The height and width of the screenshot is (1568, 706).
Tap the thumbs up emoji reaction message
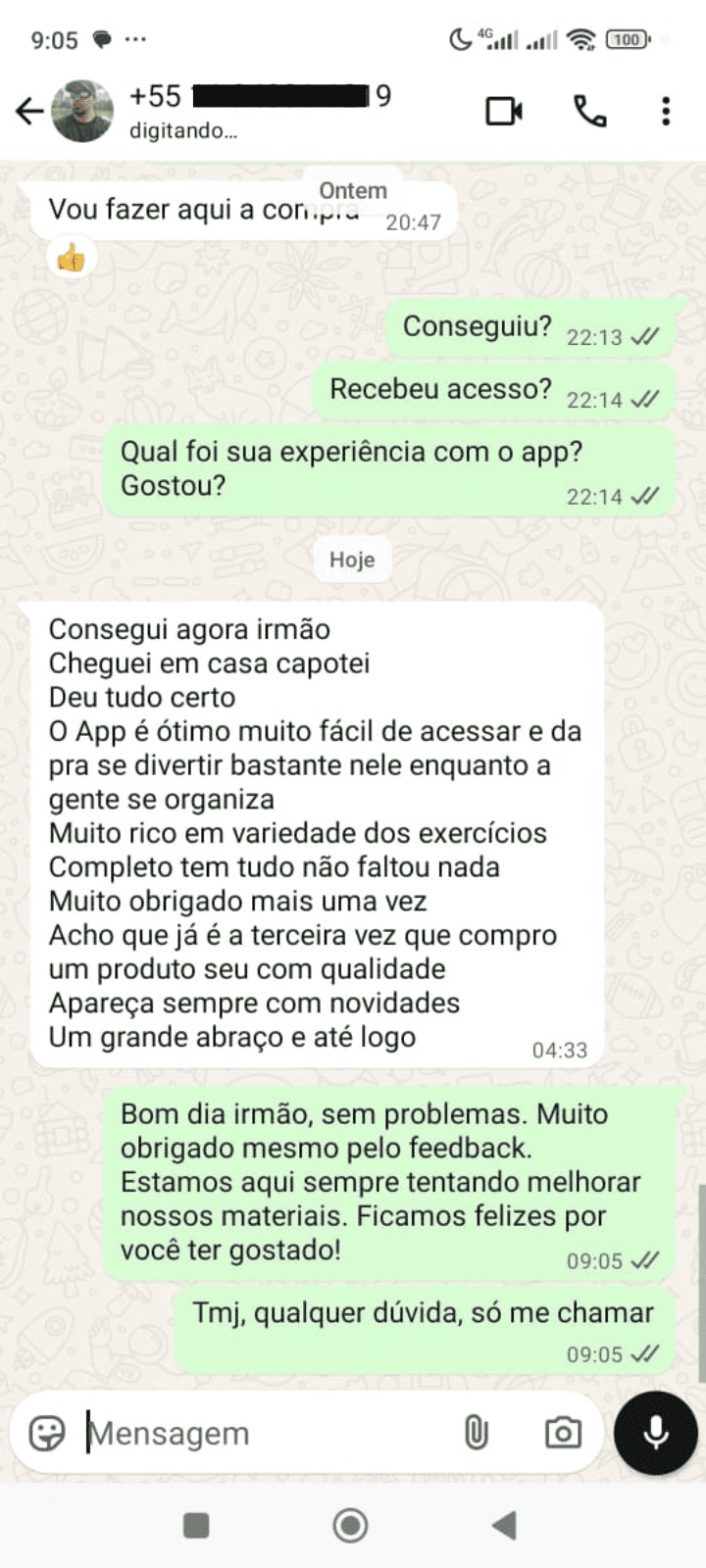click(70, 257)
